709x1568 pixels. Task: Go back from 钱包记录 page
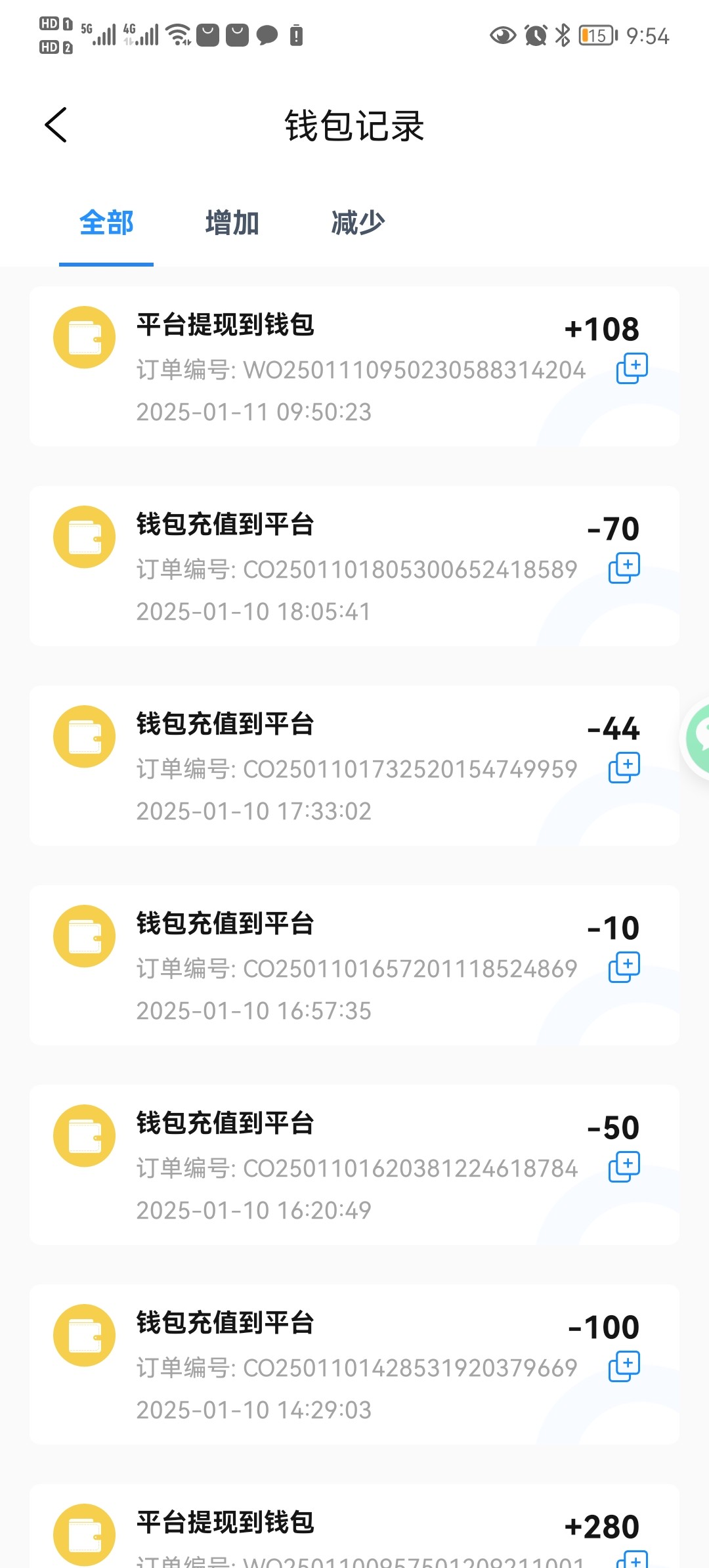[56, 125]
